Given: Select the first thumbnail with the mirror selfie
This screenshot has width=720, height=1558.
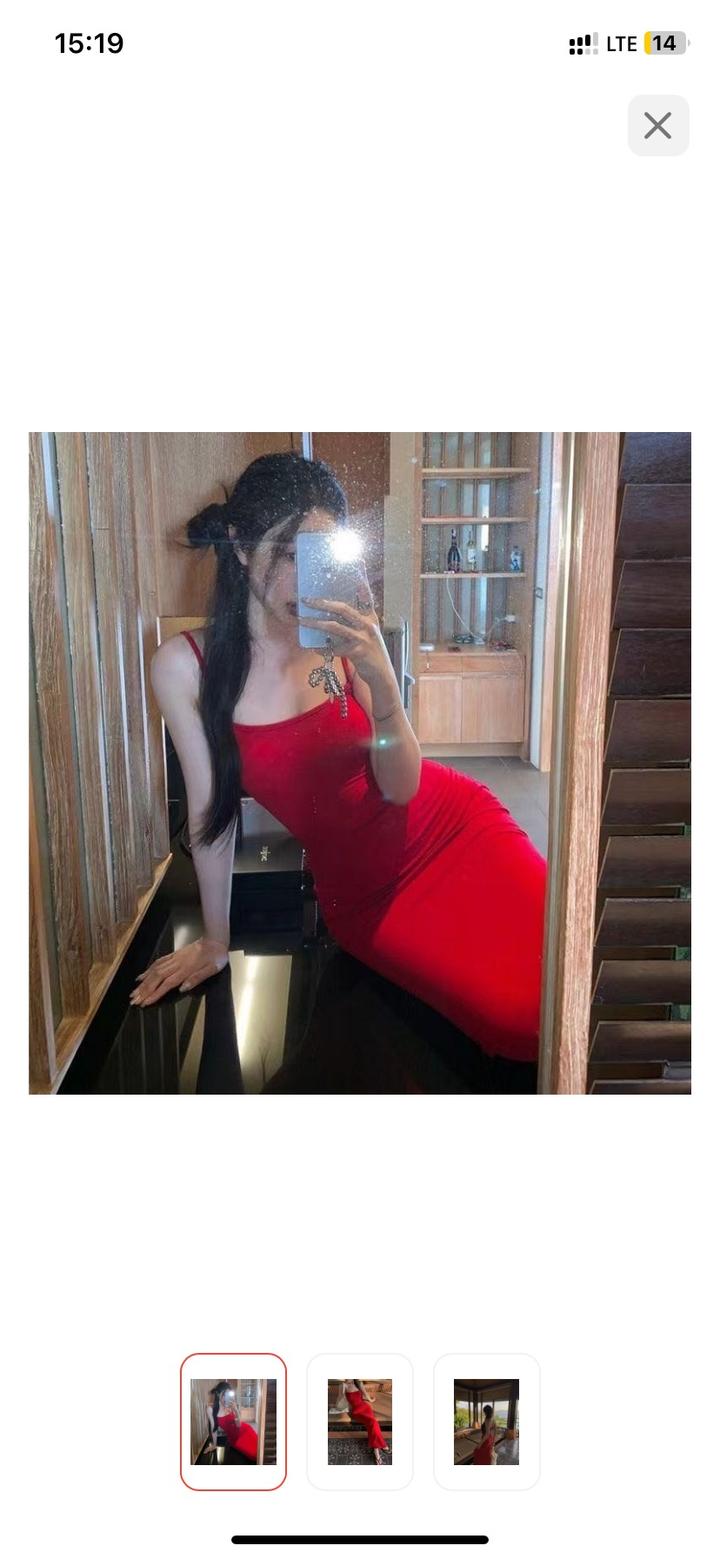Looking at the screenshot, I should 233,1421.
